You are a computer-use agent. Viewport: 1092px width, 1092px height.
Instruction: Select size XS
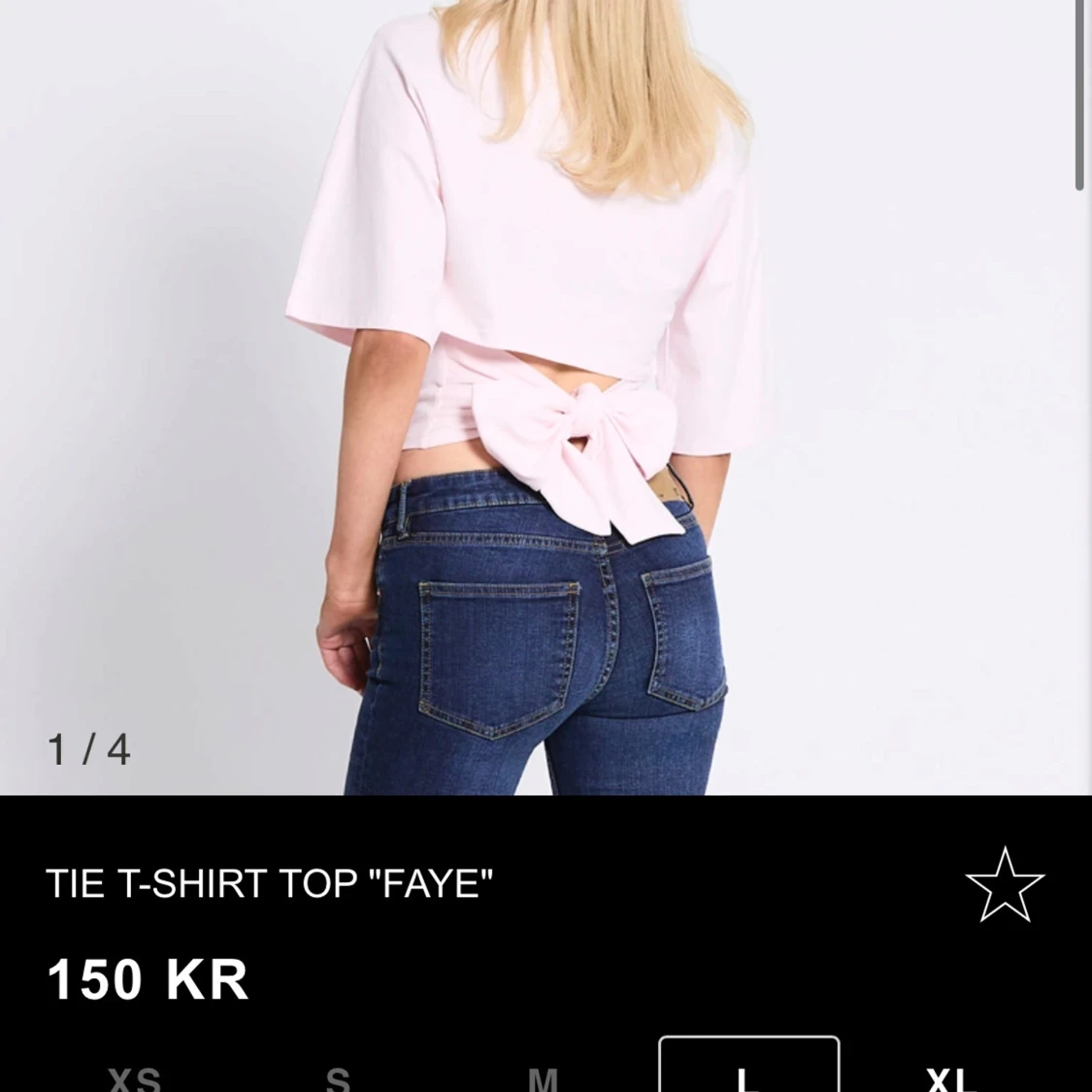[134, 1077]
